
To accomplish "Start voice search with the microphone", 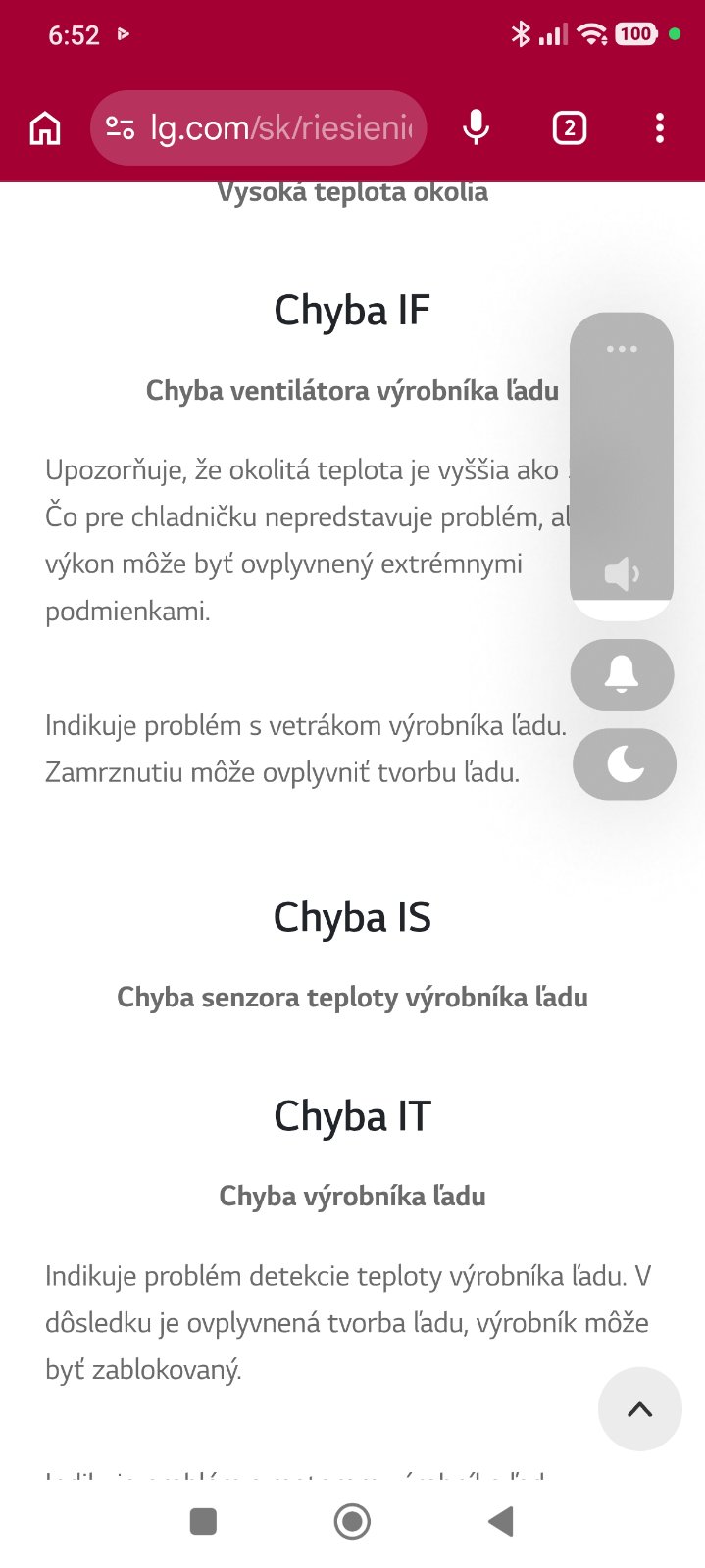I will 477,128.
